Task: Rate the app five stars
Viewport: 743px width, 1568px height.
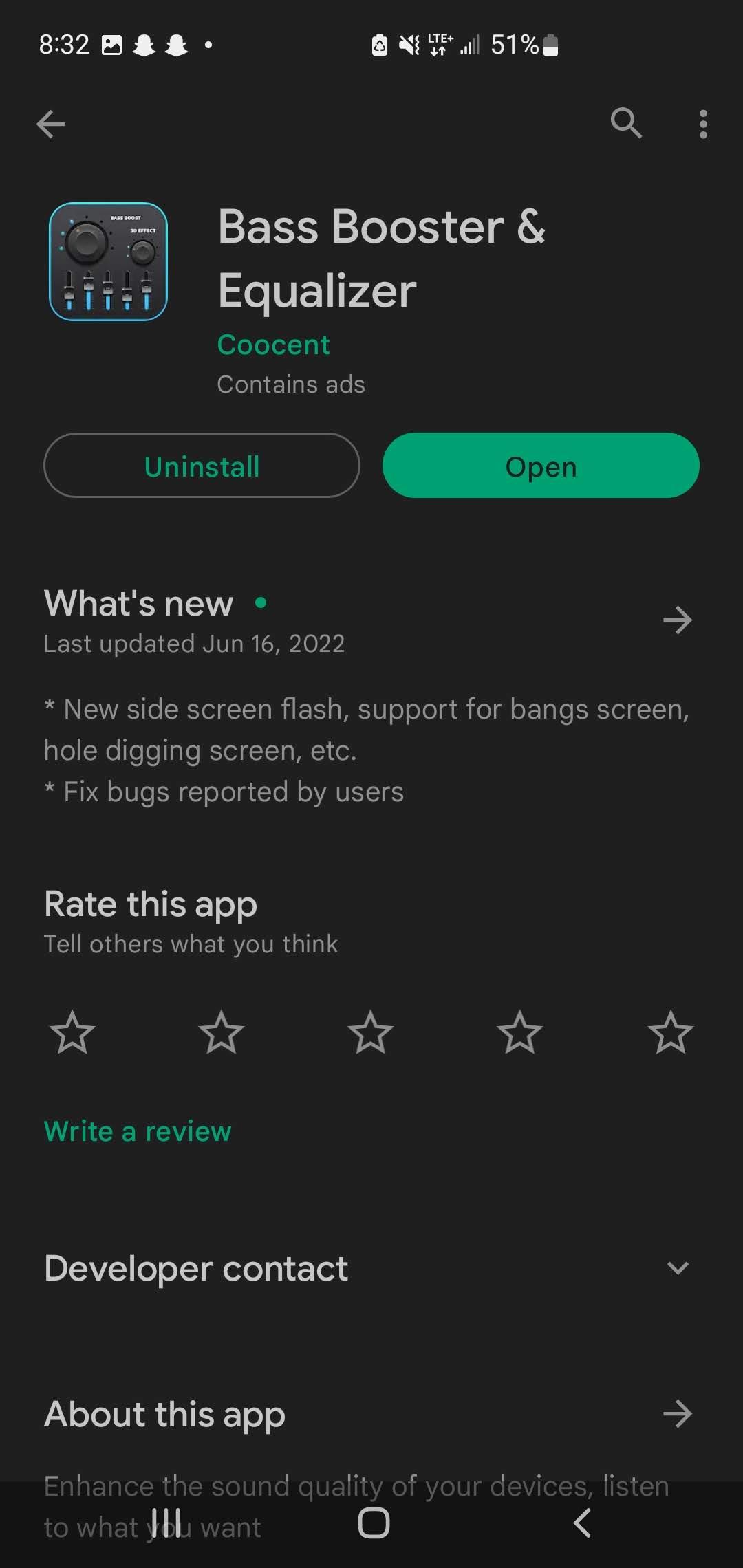Action: 670,1032
